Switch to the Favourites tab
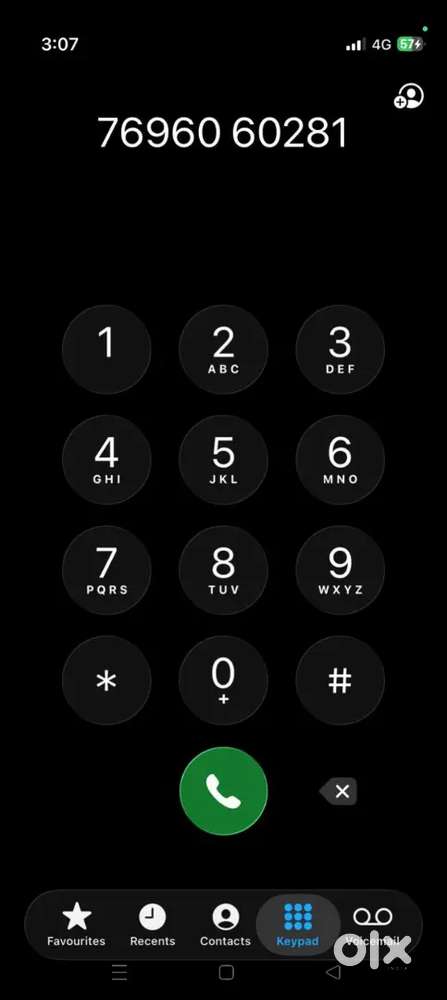 (77, 924)
